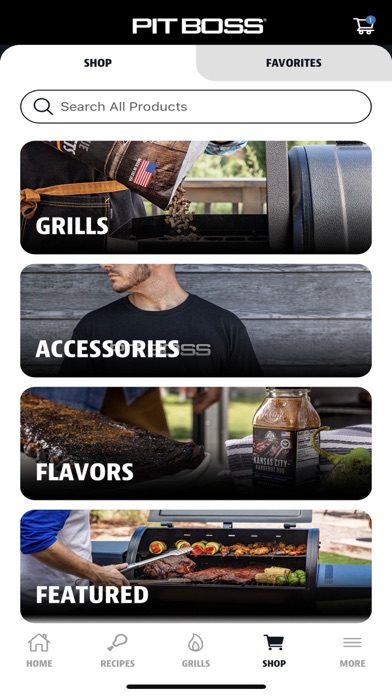Open the Flavors category
The width and height of the screenshot is (392, 696).
[x=196, y=443]
